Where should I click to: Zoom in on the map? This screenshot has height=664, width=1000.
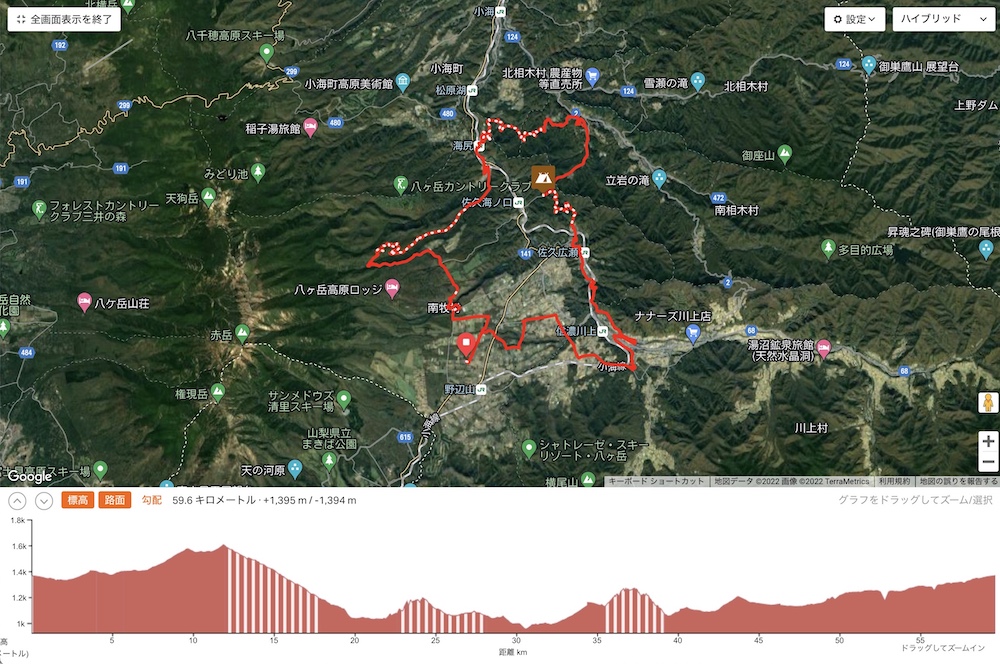point(988,441)
